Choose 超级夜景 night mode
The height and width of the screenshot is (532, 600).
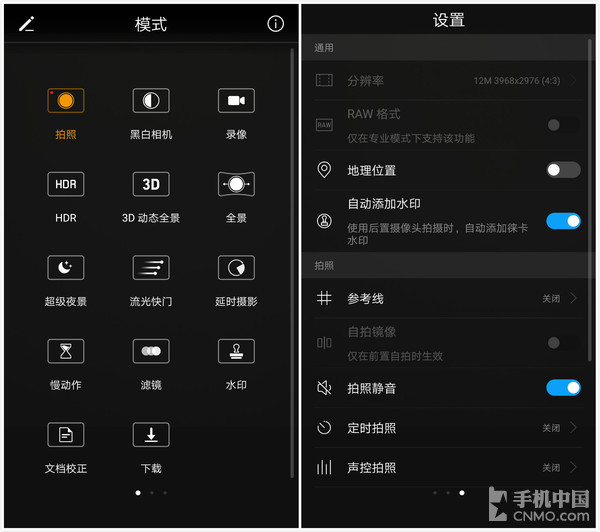(x=66, y=268)
